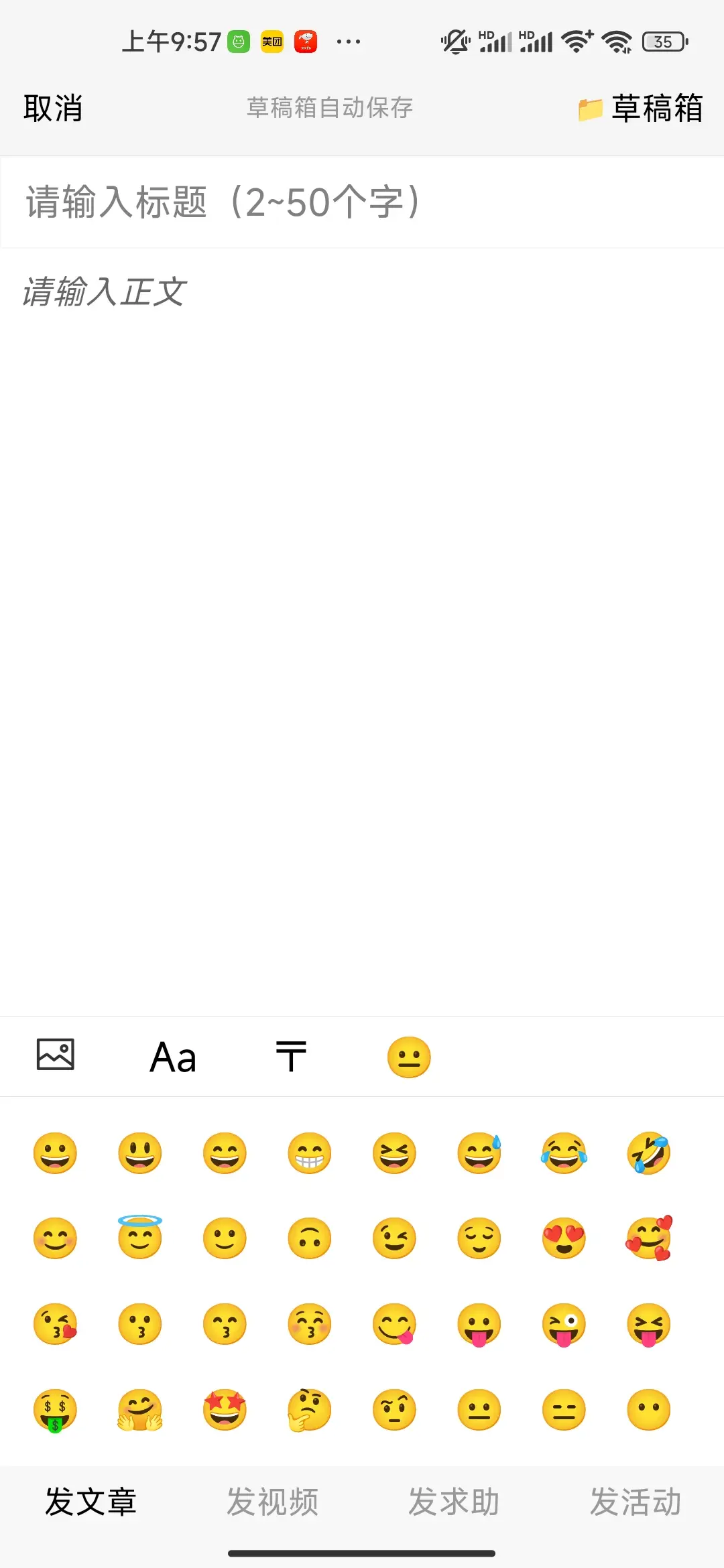Toggle the emoji panel from the toolbar
This screenshot has width=724, height=1568.
[x=409, y=1057]
